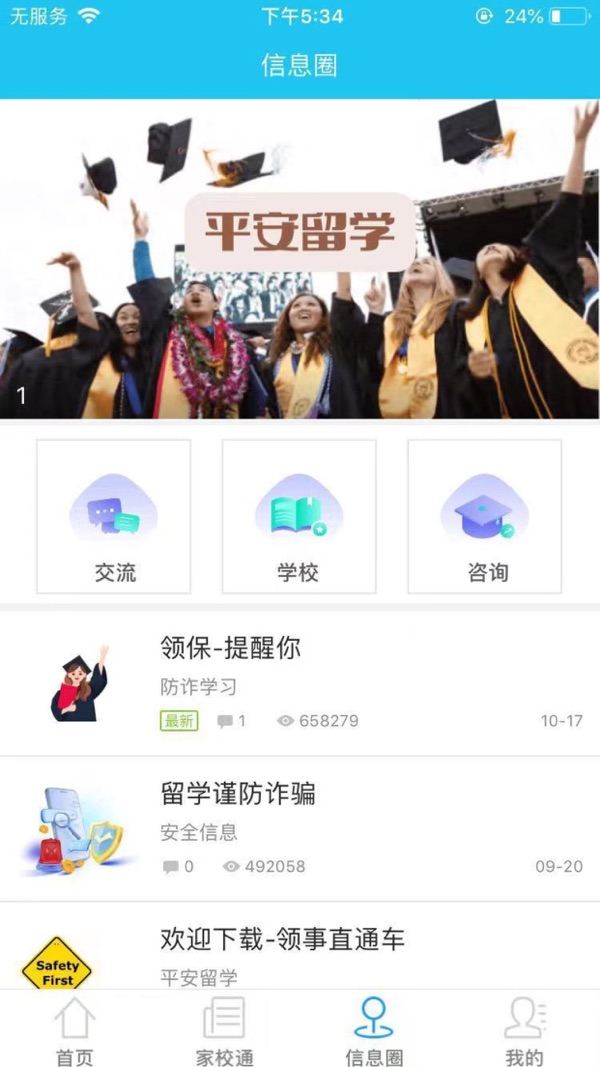Go to the 首页 tab
The height and width of the screenshot is (1067, 600).
click(x=75, y=1030)
